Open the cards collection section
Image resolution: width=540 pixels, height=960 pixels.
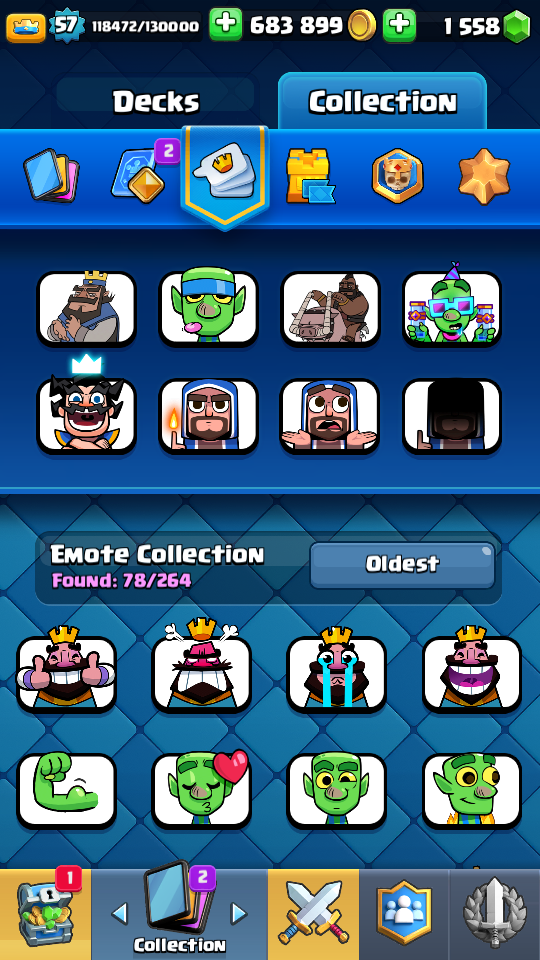(51, 176)
